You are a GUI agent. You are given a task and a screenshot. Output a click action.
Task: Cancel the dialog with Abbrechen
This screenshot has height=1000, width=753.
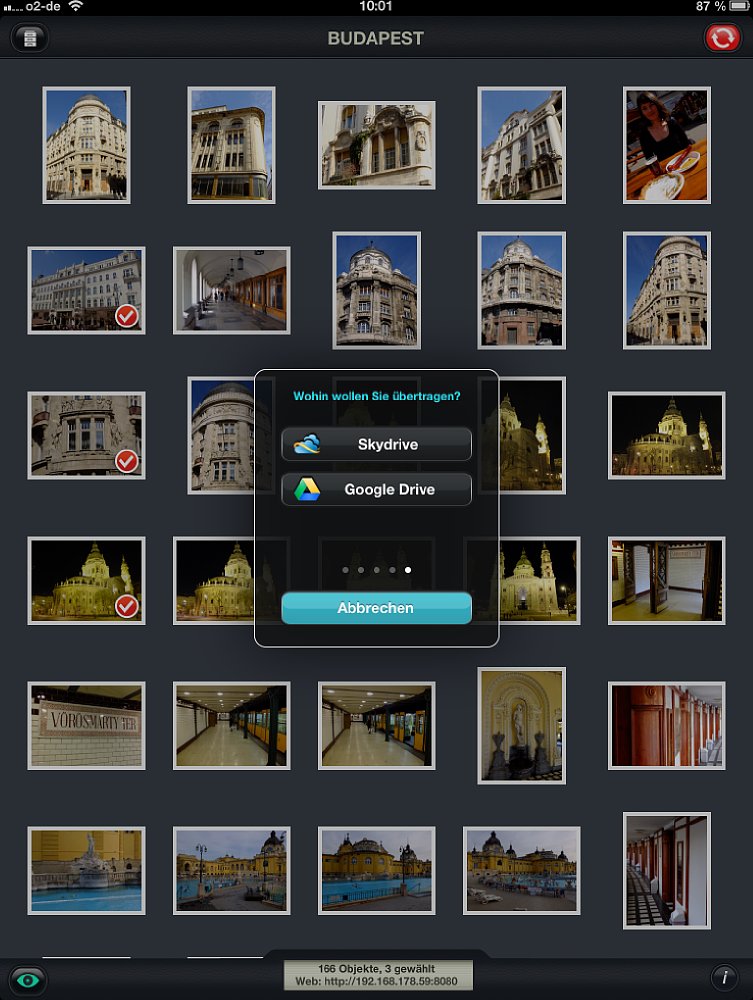[376, 608]
